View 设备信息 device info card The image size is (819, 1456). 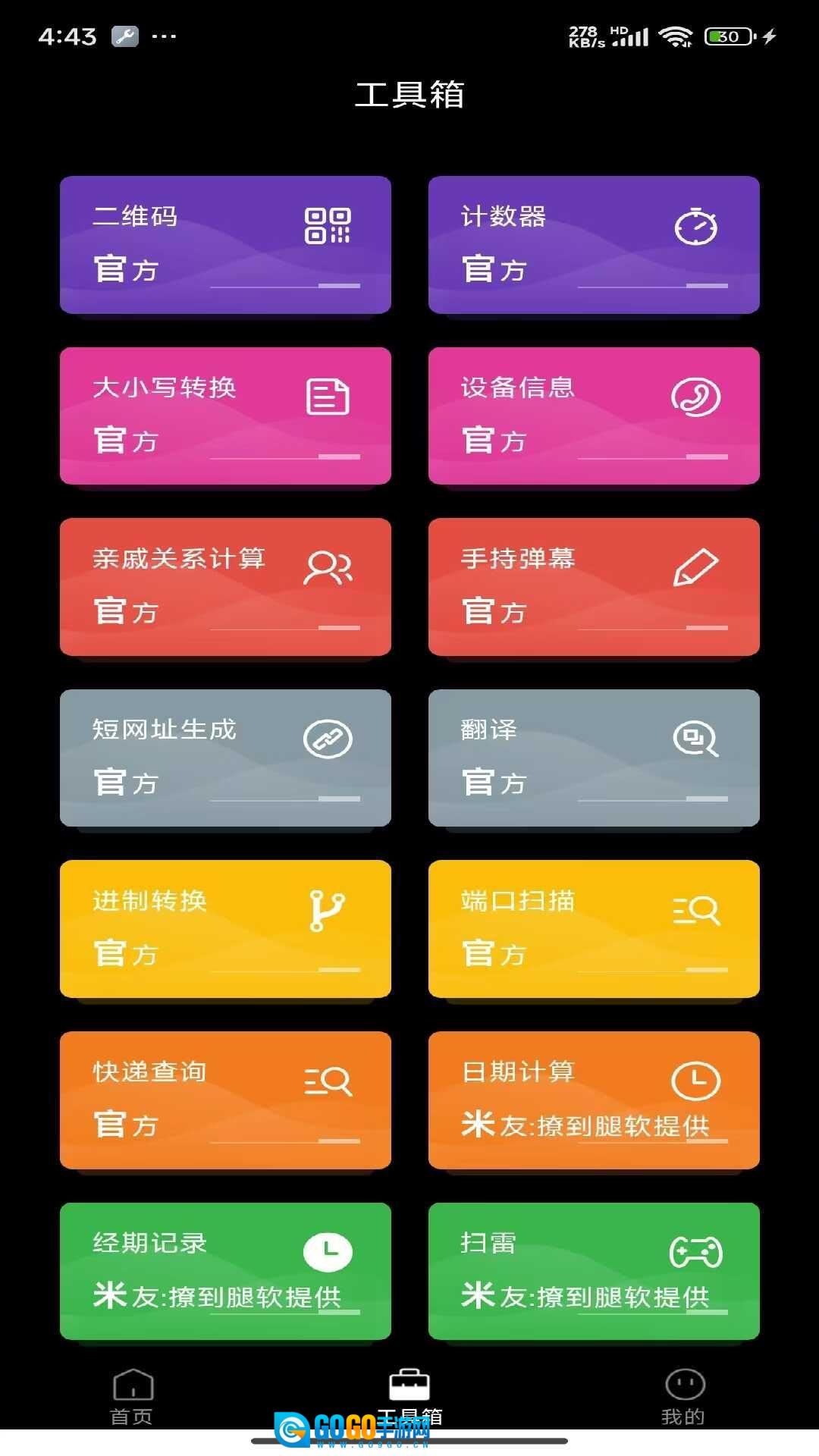(x=594, y=416)
